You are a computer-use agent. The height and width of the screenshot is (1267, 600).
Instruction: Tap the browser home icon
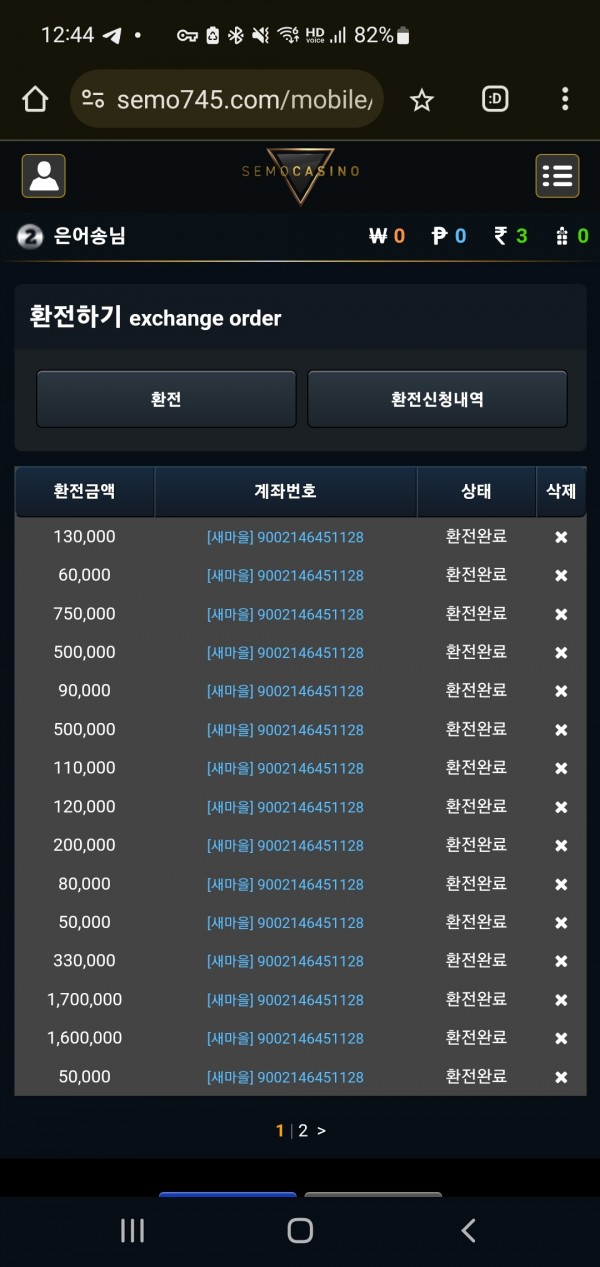pos(35,99)
